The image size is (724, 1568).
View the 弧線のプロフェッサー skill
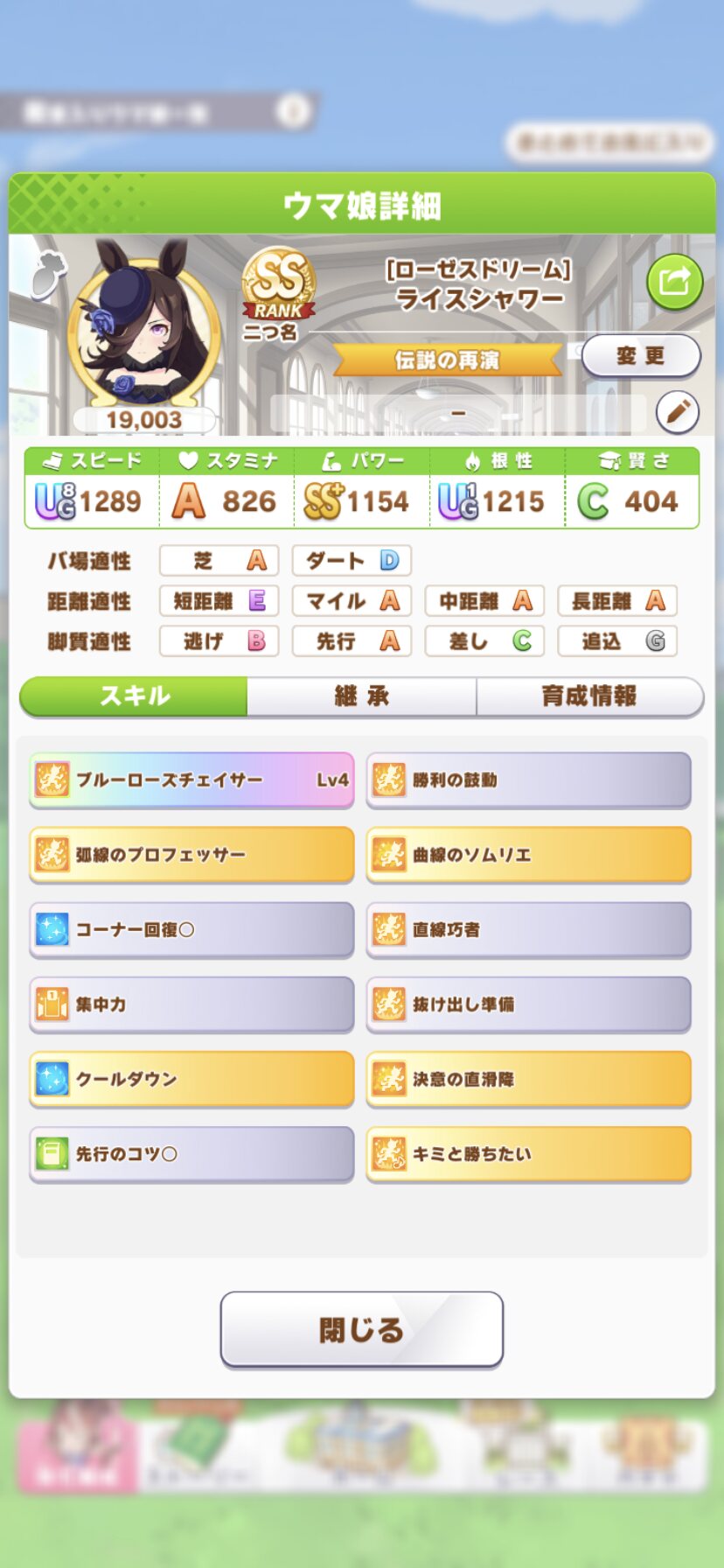[191, 855]
